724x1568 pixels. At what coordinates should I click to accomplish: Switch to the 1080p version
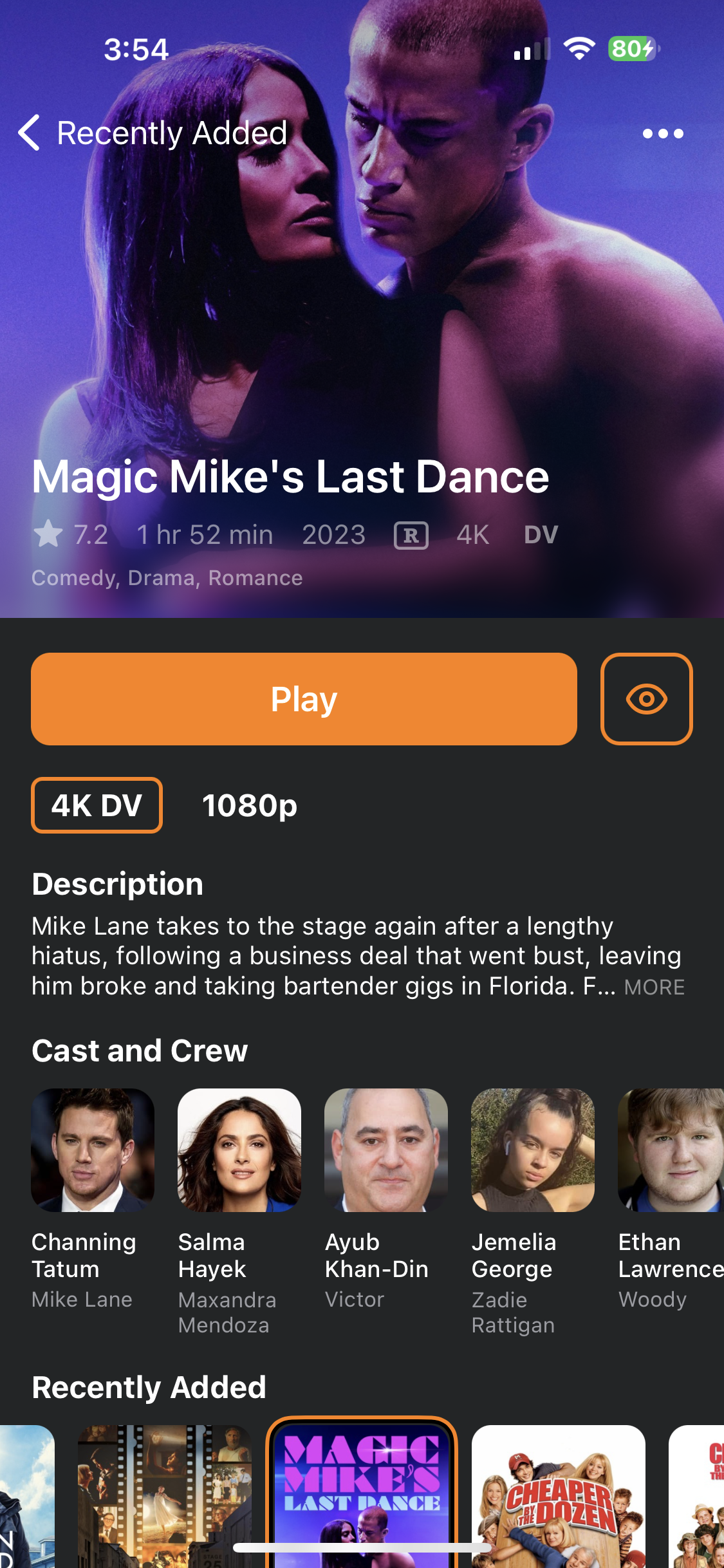point(250,805)
